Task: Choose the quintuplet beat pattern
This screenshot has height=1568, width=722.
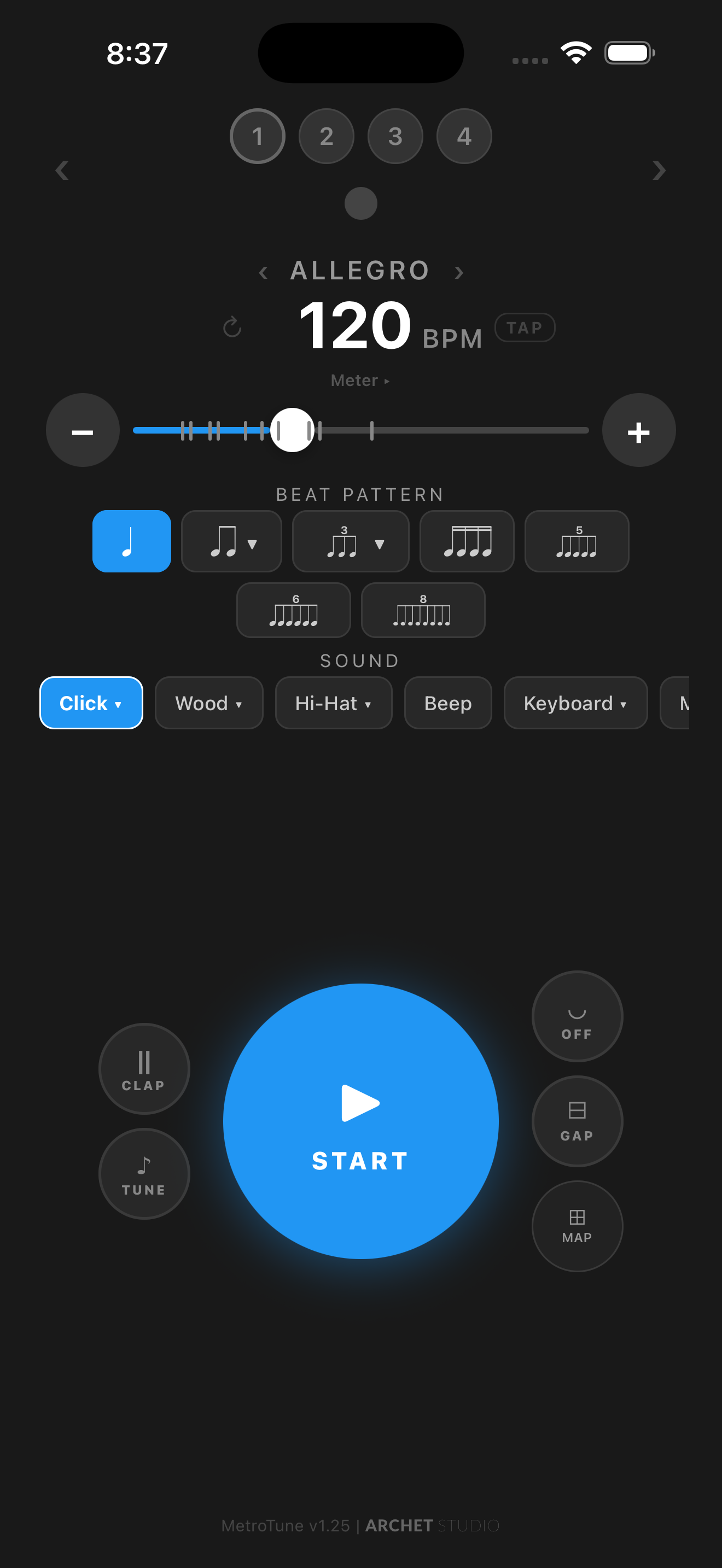Action: point(576,541)
